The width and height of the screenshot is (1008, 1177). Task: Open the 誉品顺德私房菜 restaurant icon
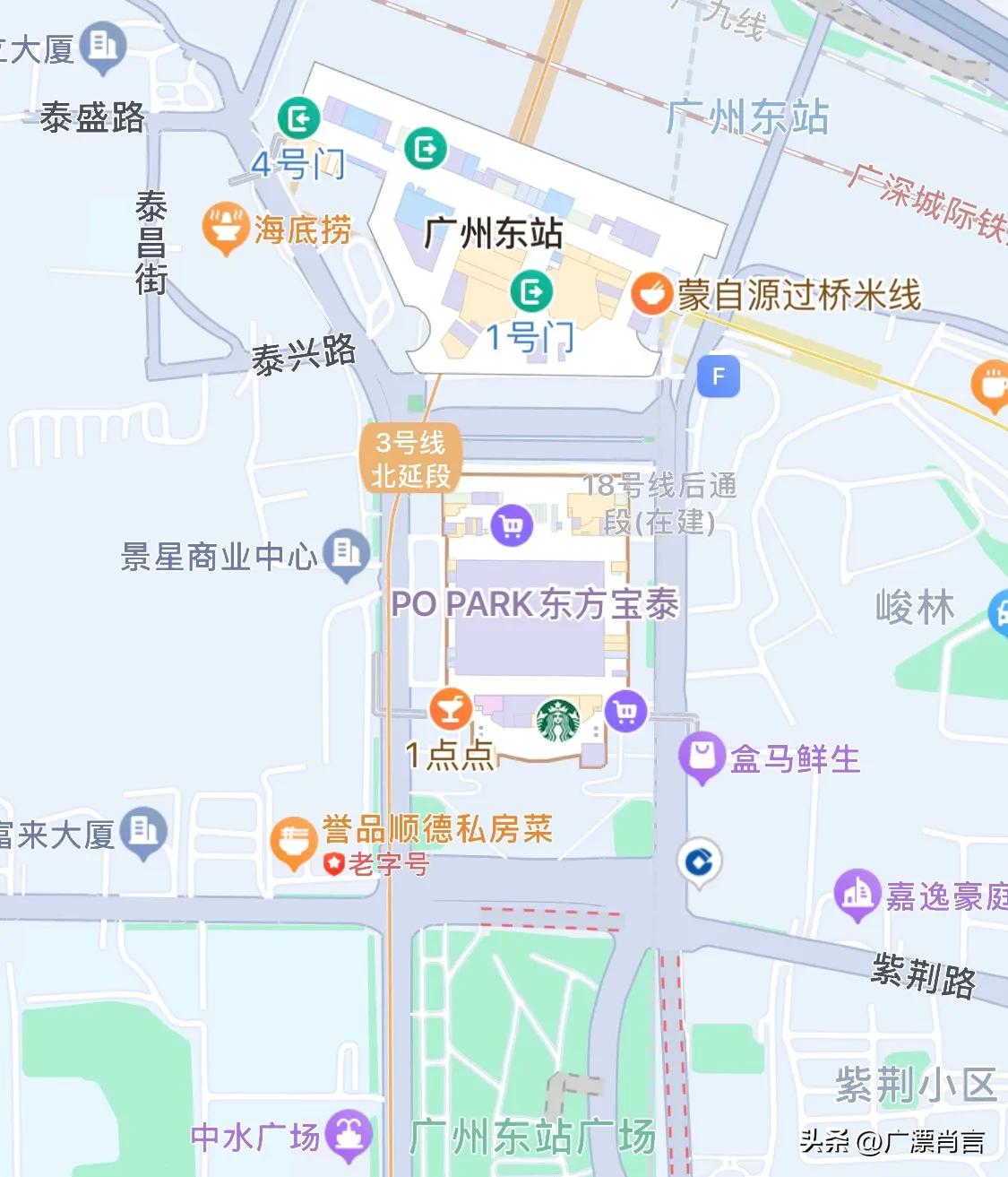coord(293,838)
